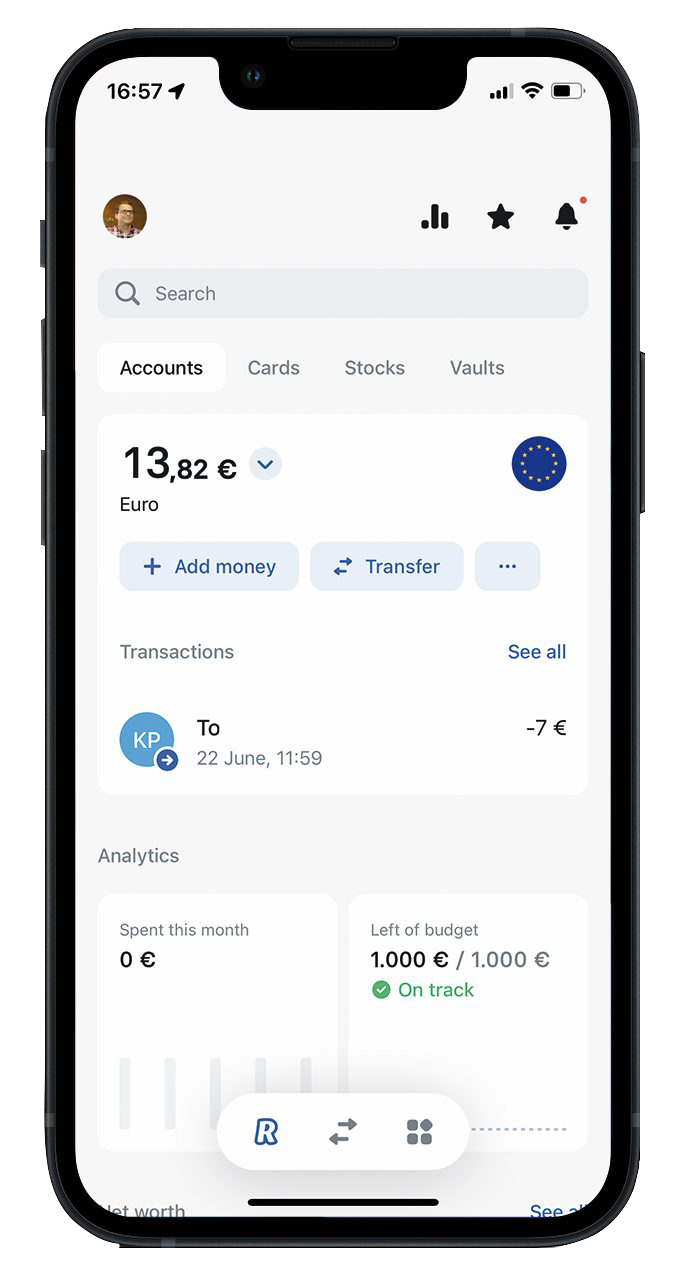This screenshot has height=1282, width=690.
Task: Go to the Revolut home tab
Action: click(x=266, y=1131)
